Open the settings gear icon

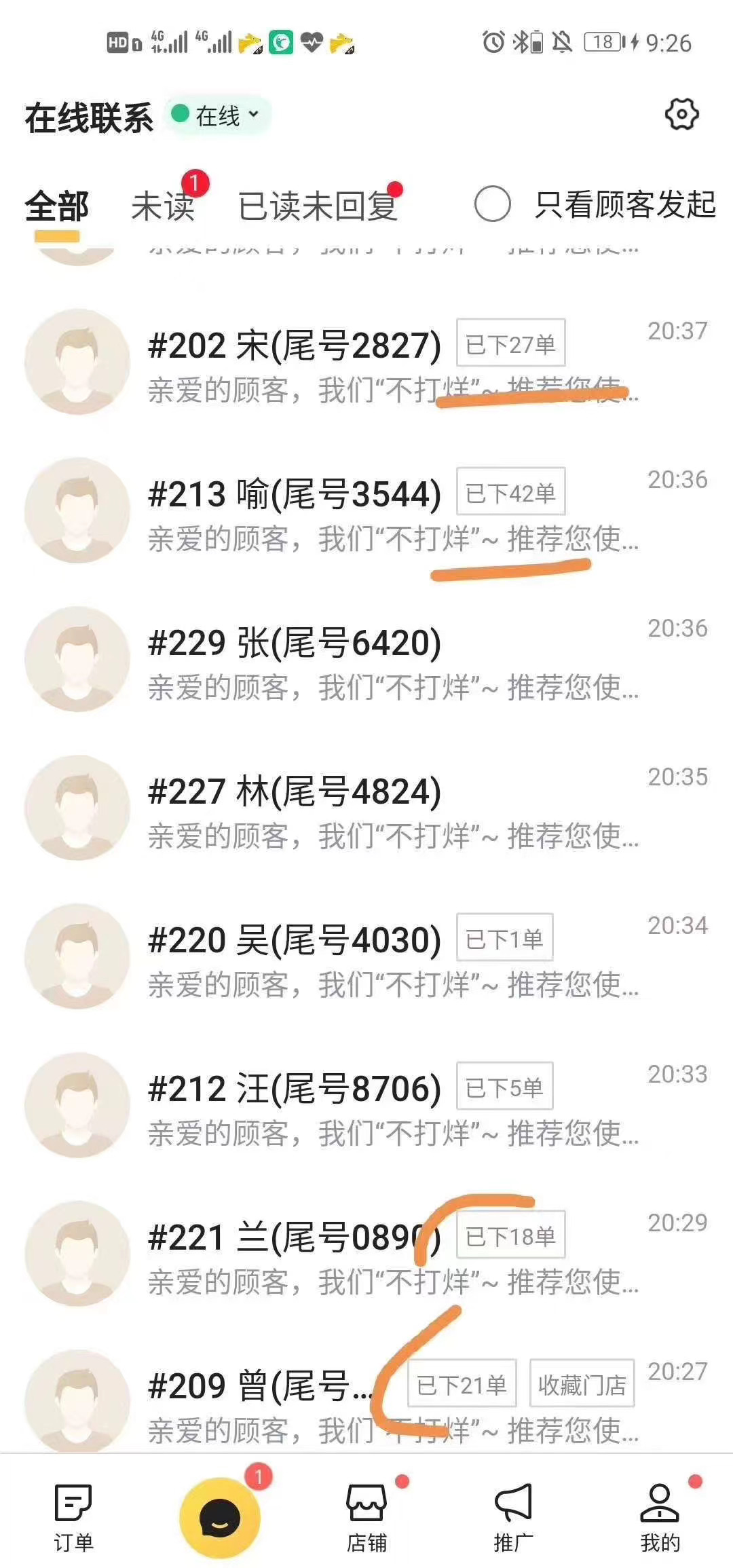681,115
